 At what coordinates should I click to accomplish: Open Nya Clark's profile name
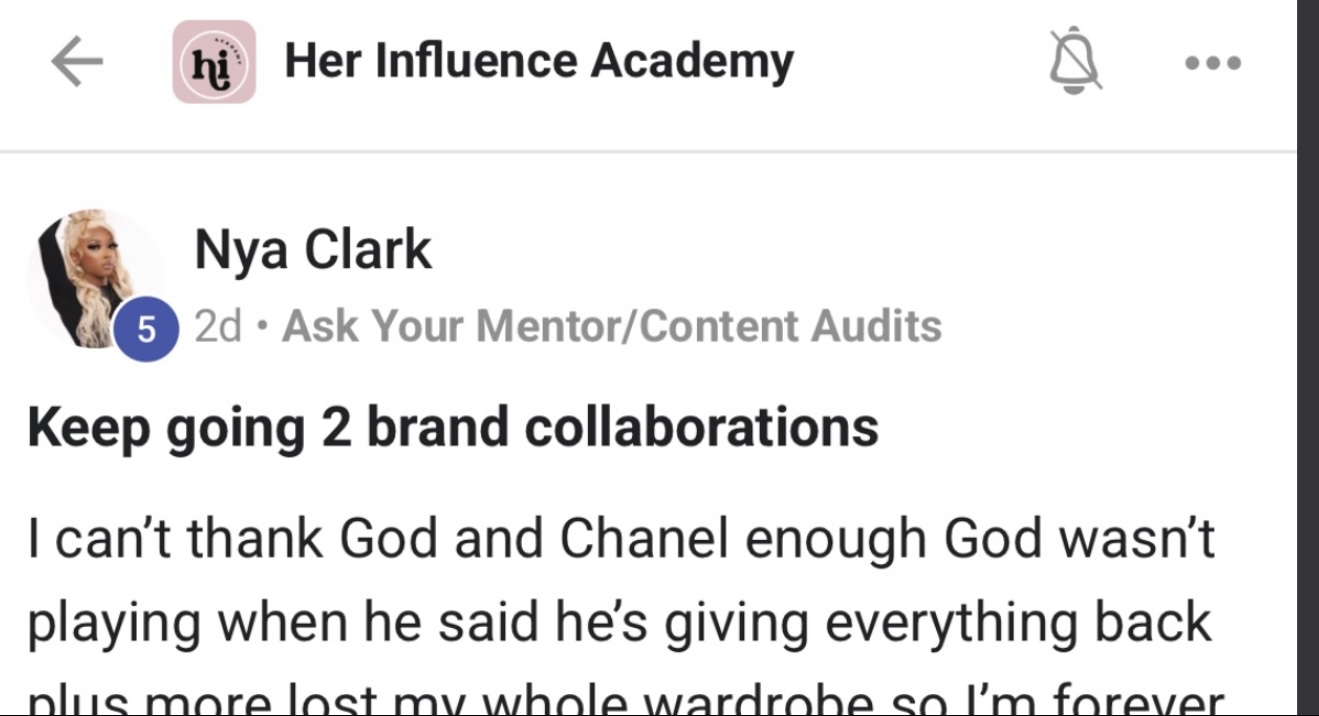(x=312, y=250)
